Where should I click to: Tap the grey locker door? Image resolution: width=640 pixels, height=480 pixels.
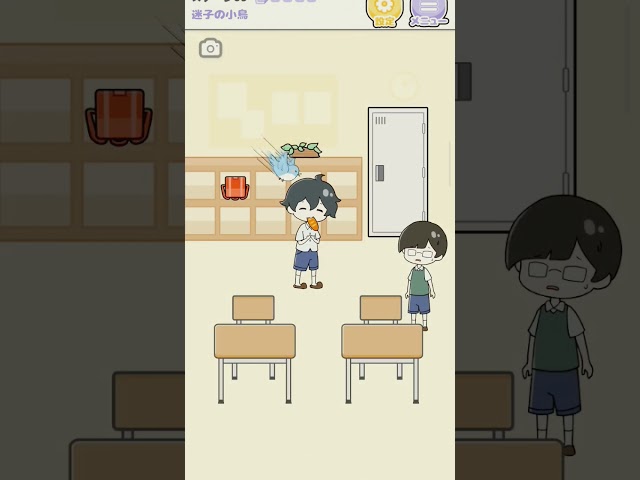397,172
